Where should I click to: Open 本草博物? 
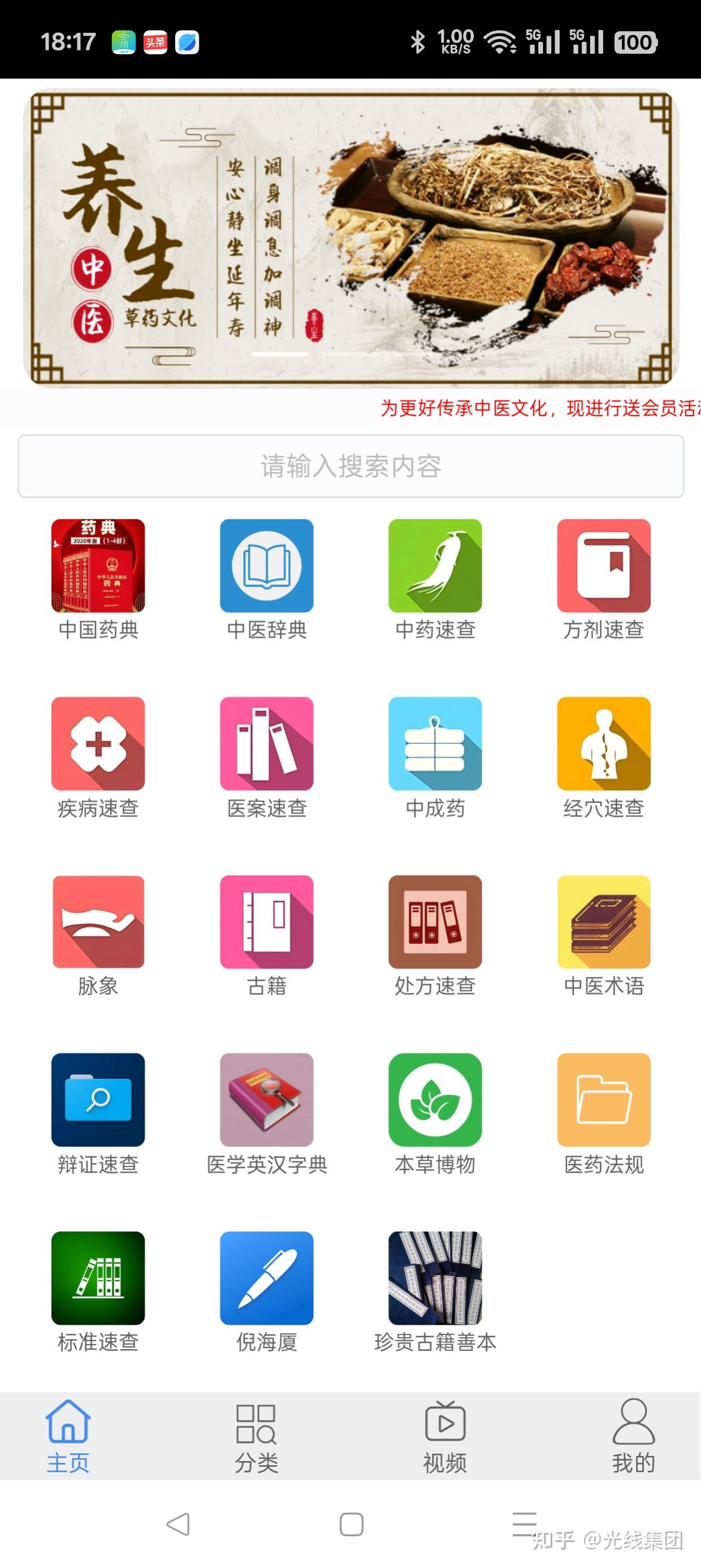pos(435,1100)
